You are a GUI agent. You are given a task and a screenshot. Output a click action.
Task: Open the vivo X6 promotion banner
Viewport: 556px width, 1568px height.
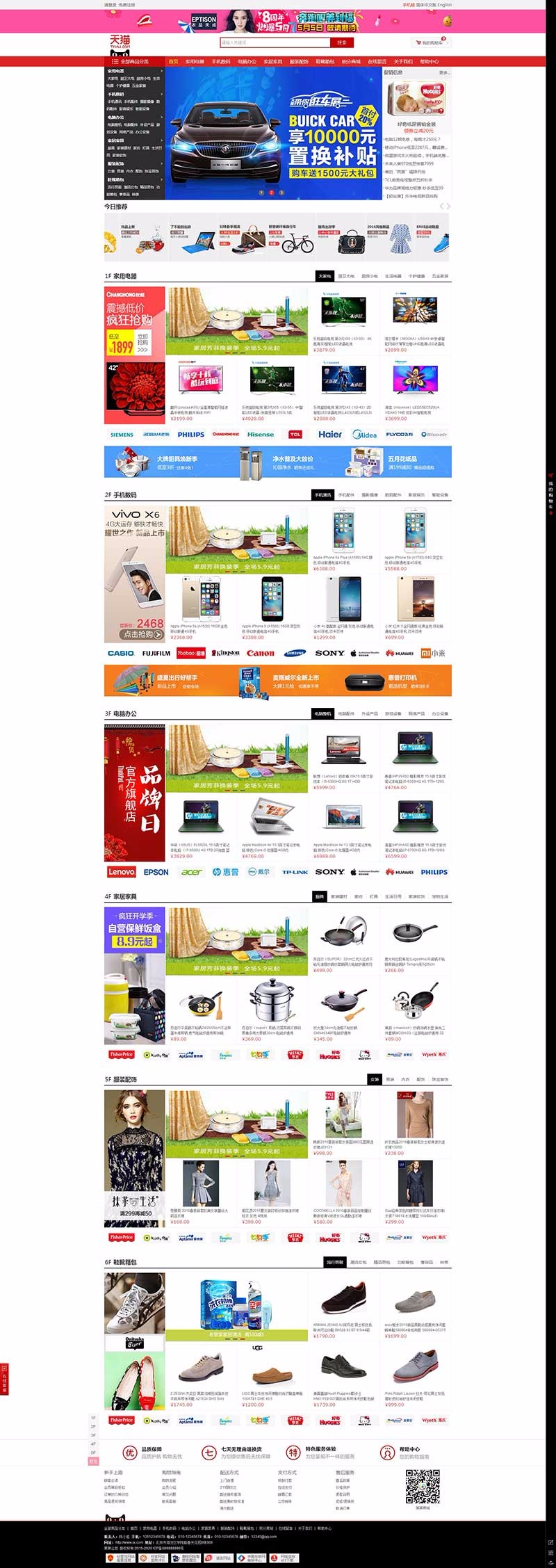click(x=134, y=574)
